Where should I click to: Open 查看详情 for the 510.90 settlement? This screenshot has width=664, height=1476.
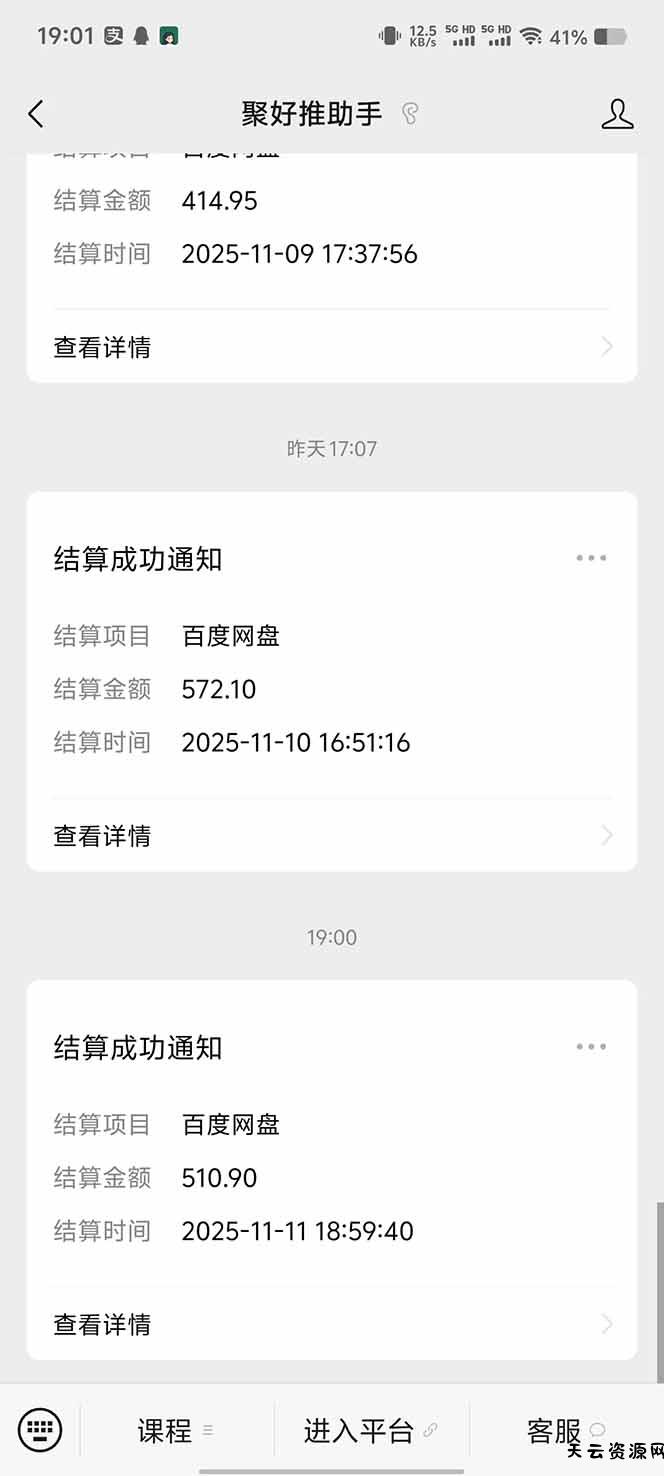[x=331, y=1324]
